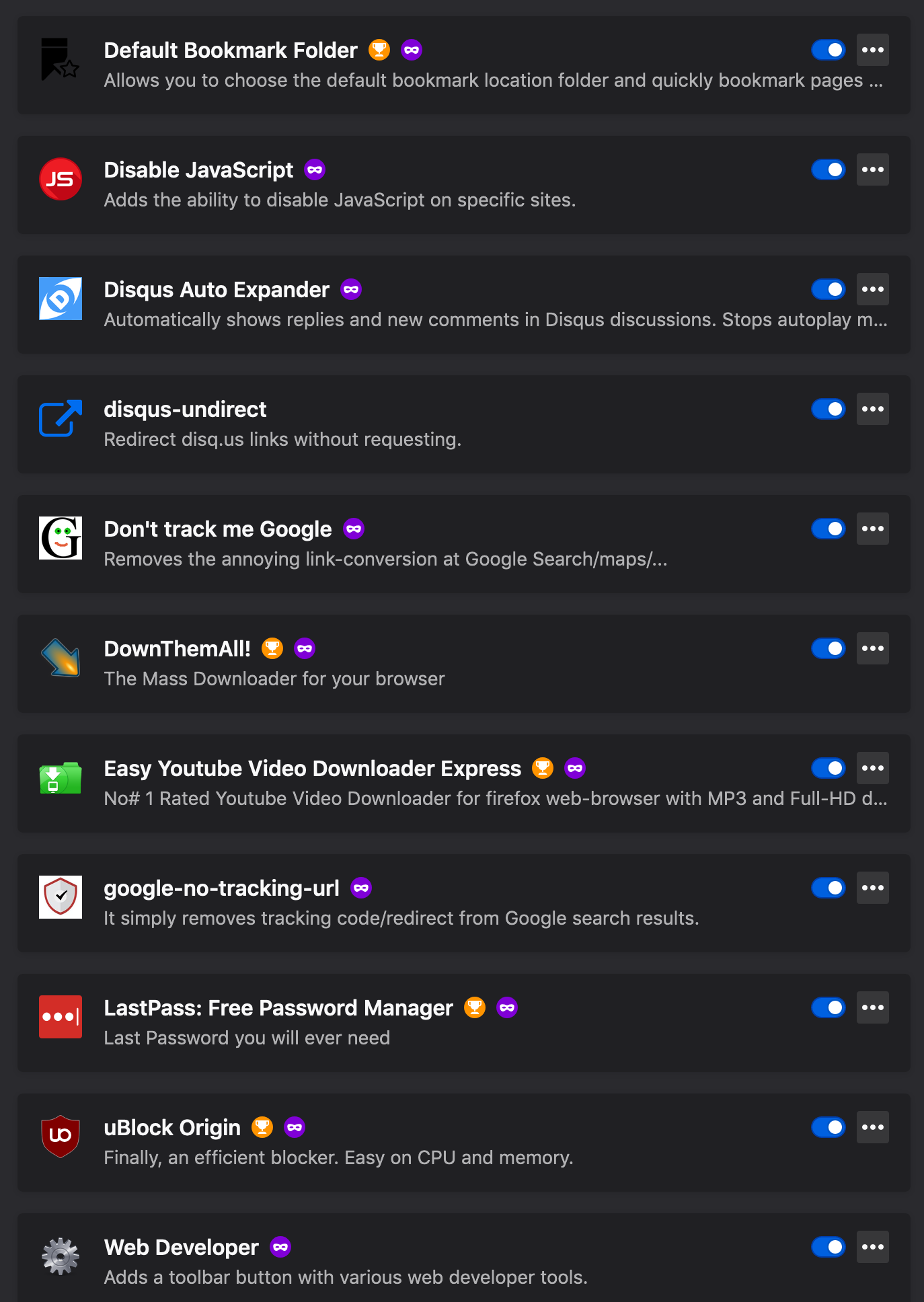Image resolution: width=924 pixels, height=1302 pixels.
Task: Show the three-dot menu for Disqus Auto Expander
Action: [x=872, y=289]
